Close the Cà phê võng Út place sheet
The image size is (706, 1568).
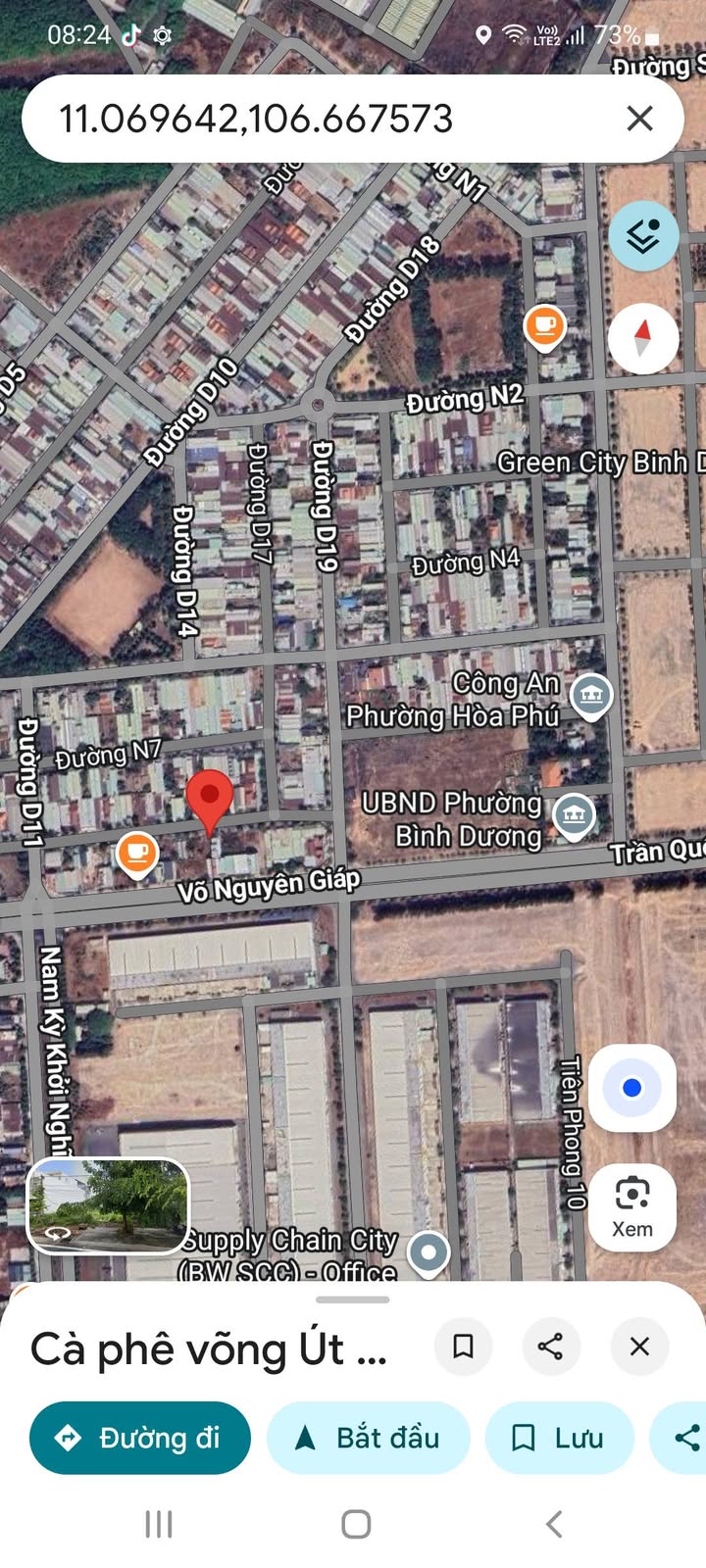click(639, 1347)
